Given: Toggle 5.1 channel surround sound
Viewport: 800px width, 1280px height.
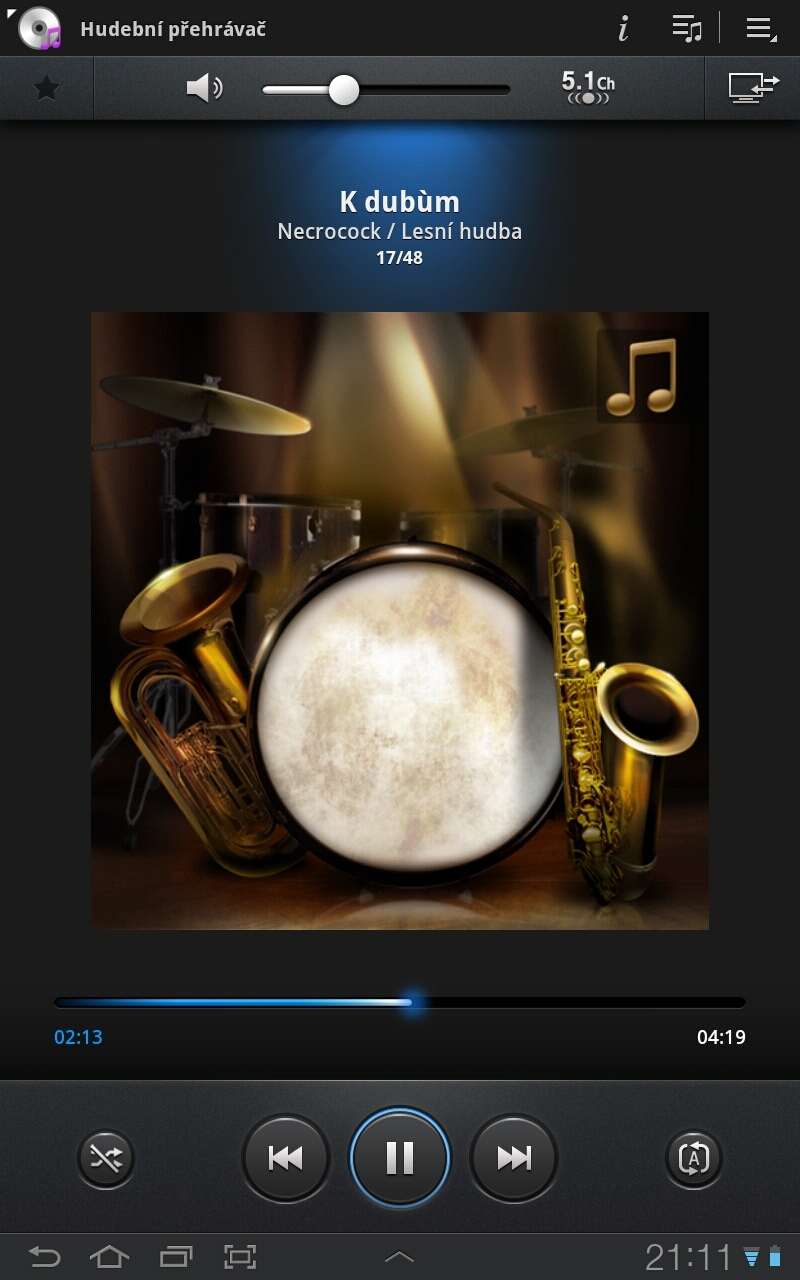Looking at the screenshot, I should click(588, 89).
